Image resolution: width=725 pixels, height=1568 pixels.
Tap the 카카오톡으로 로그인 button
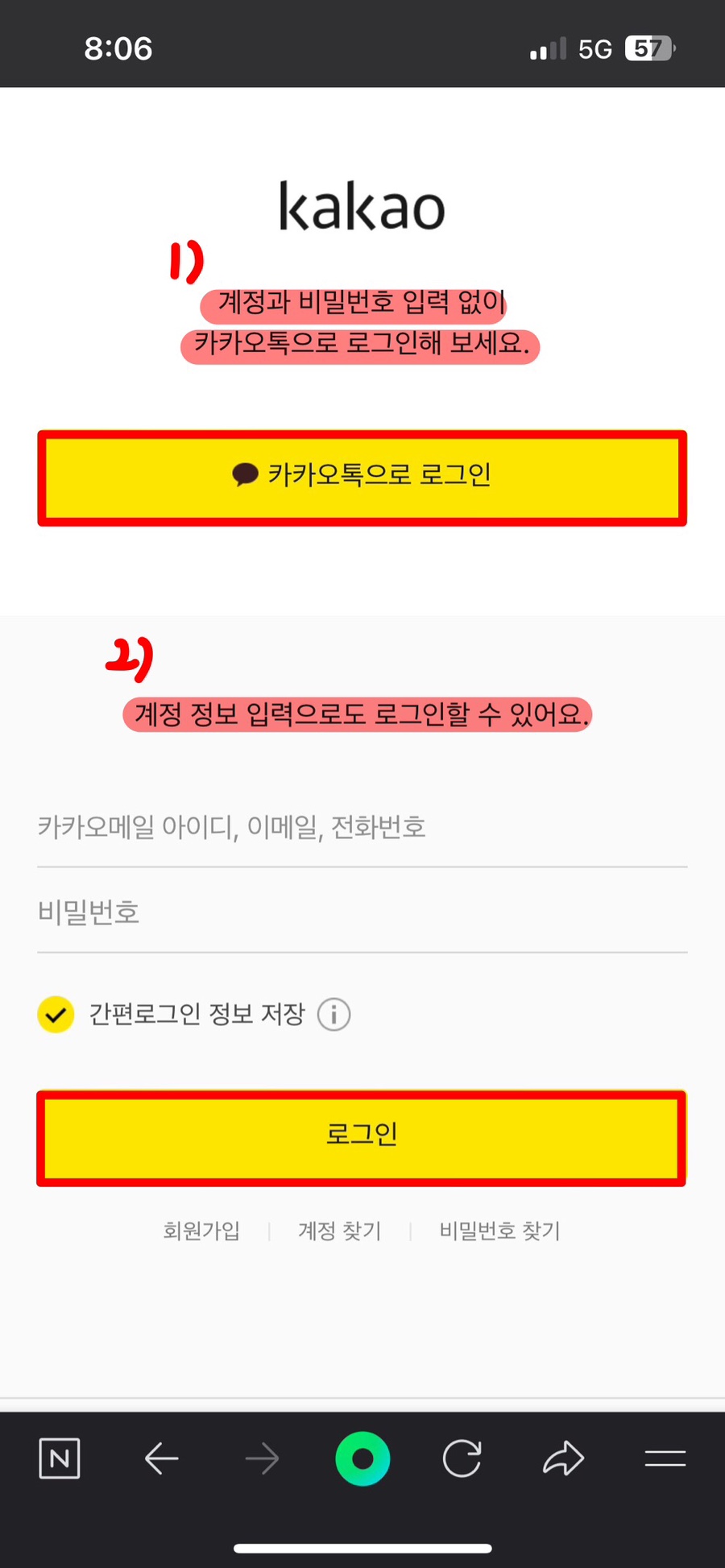click(362, 478)
